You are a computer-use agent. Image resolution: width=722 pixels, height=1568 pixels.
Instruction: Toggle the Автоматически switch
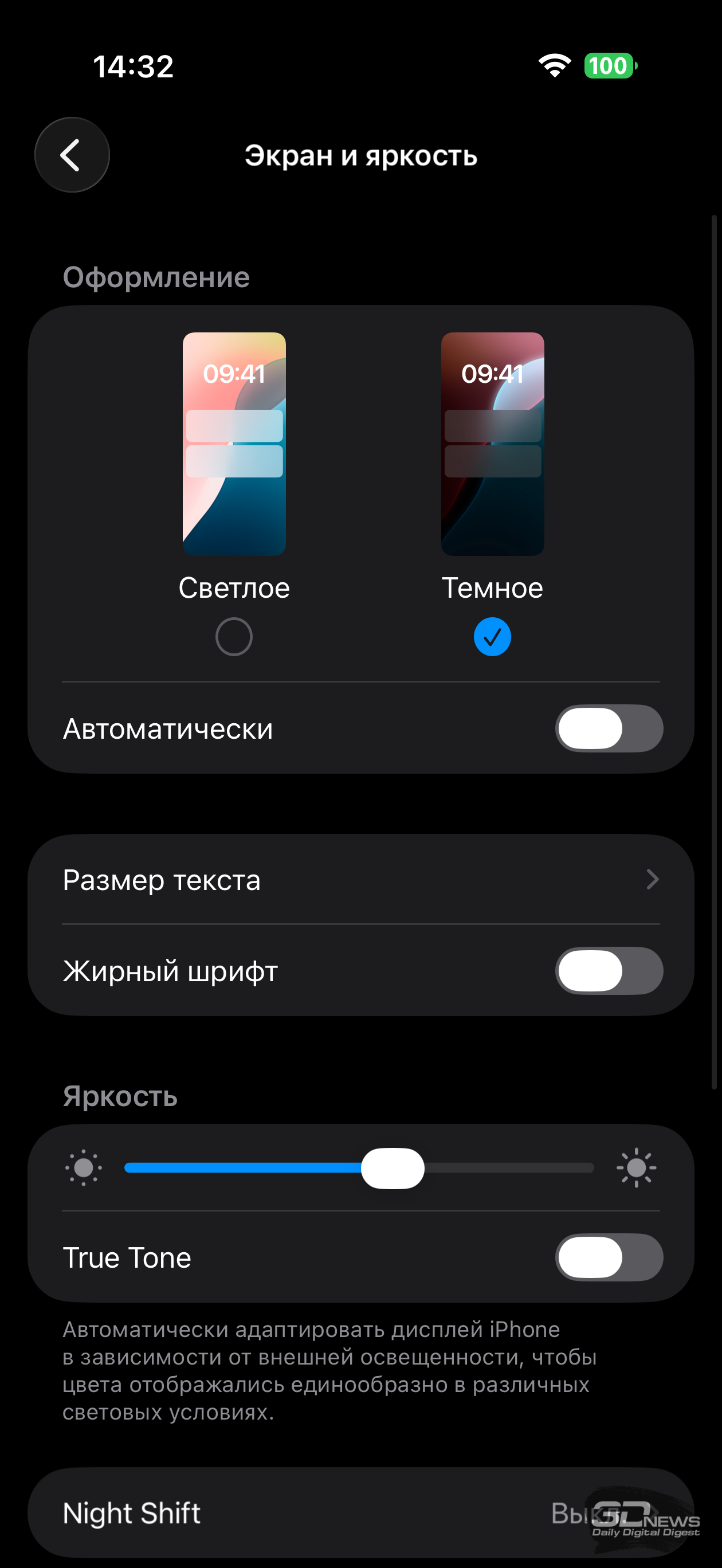click(608, 728)
